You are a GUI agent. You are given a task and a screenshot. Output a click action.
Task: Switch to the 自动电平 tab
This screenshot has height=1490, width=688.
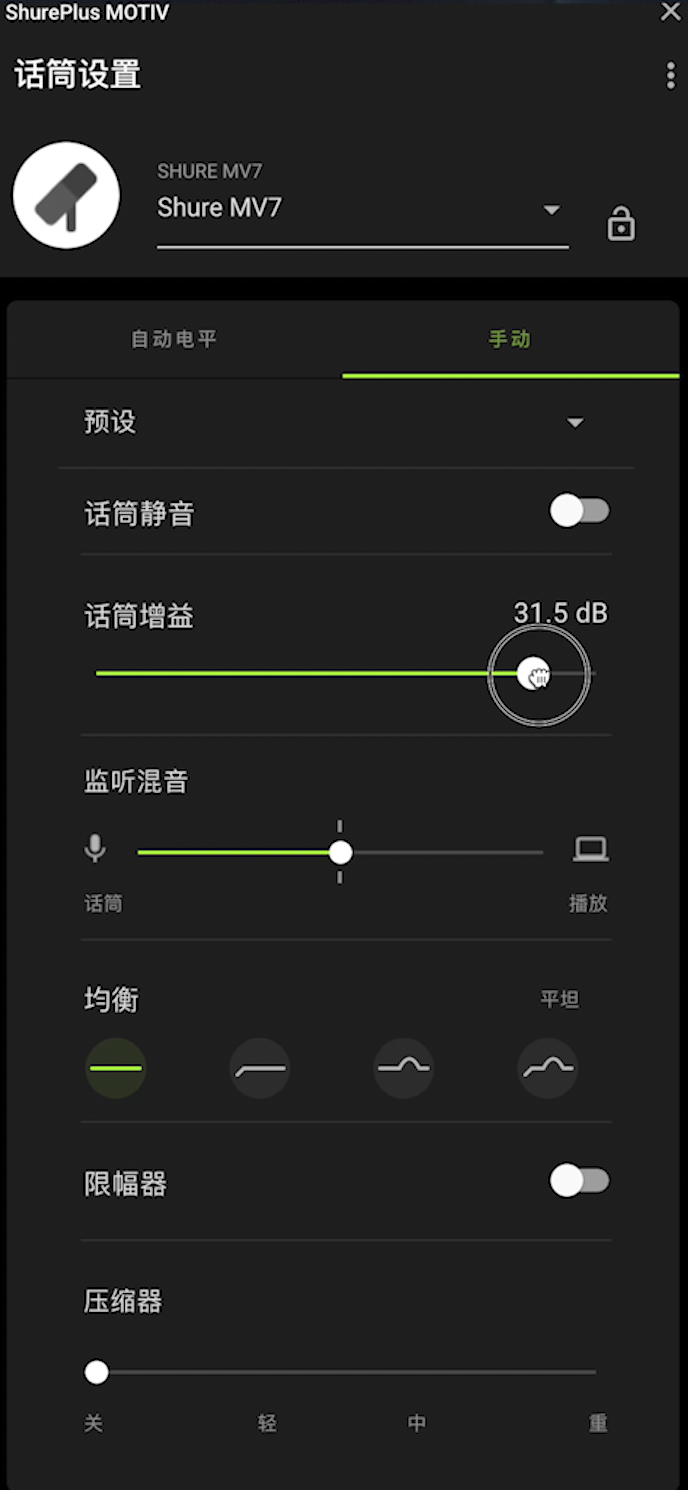tap(174, 339)
